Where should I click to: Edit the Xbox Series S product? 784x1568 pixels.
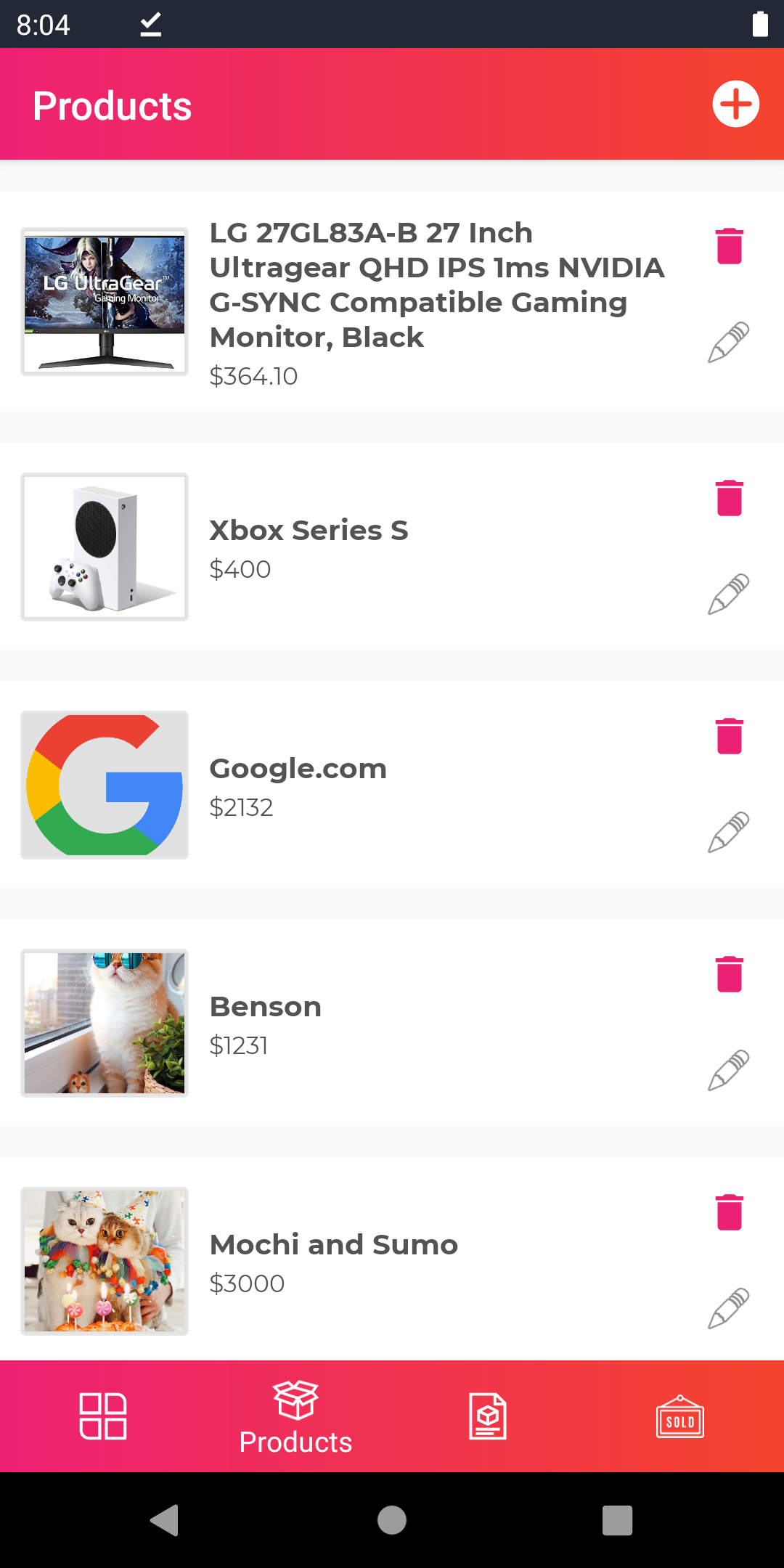(x=729, y=594)
